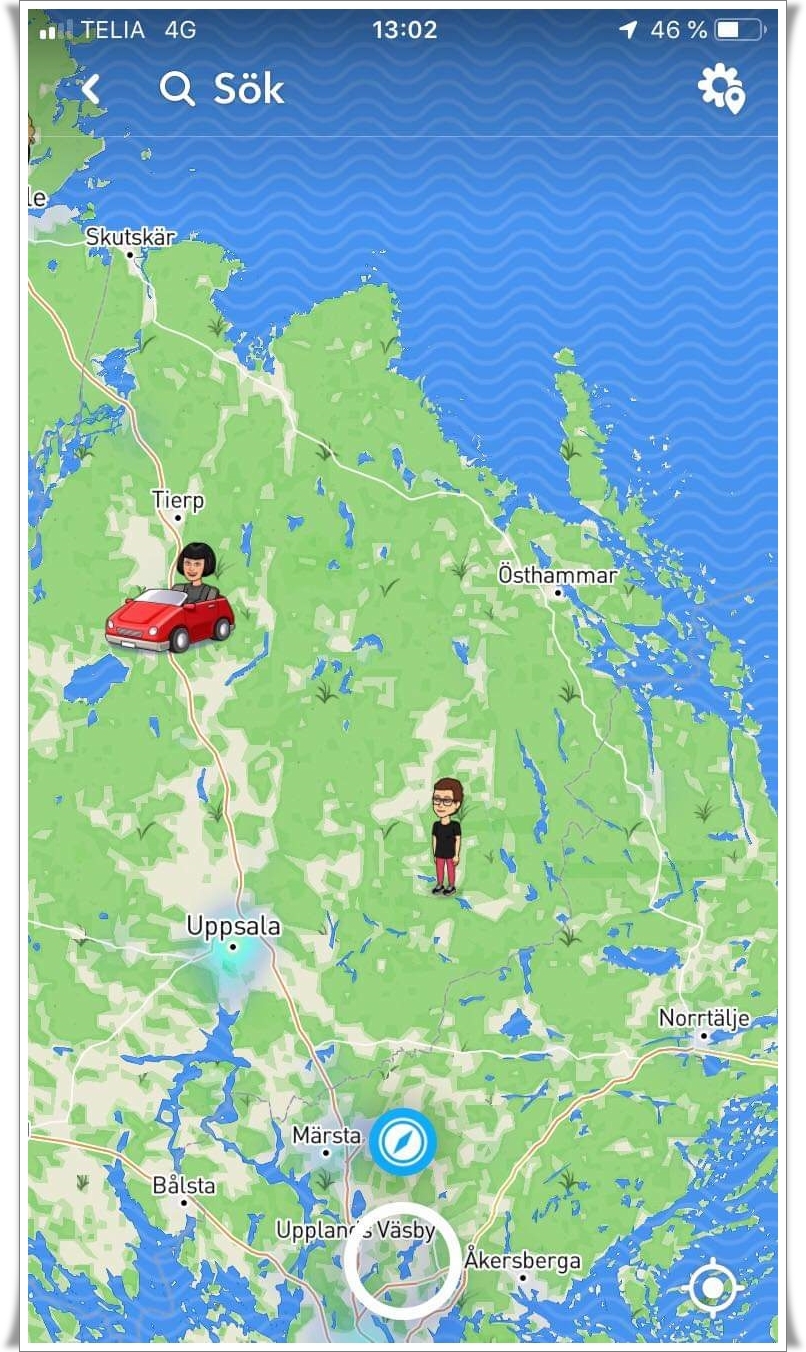Open map location settings gear

721,89
